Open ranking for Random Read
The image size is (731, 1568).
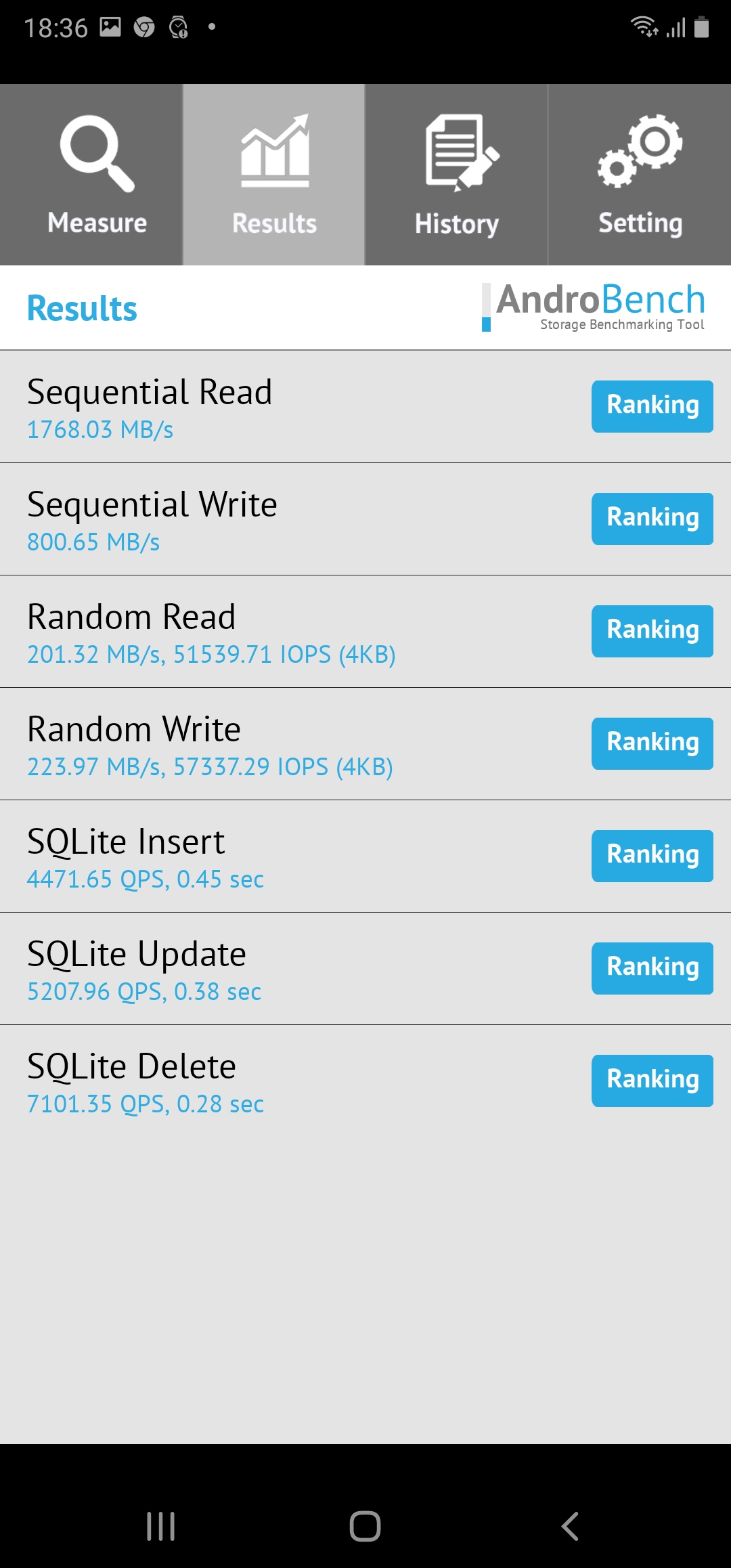click(652, 631)
